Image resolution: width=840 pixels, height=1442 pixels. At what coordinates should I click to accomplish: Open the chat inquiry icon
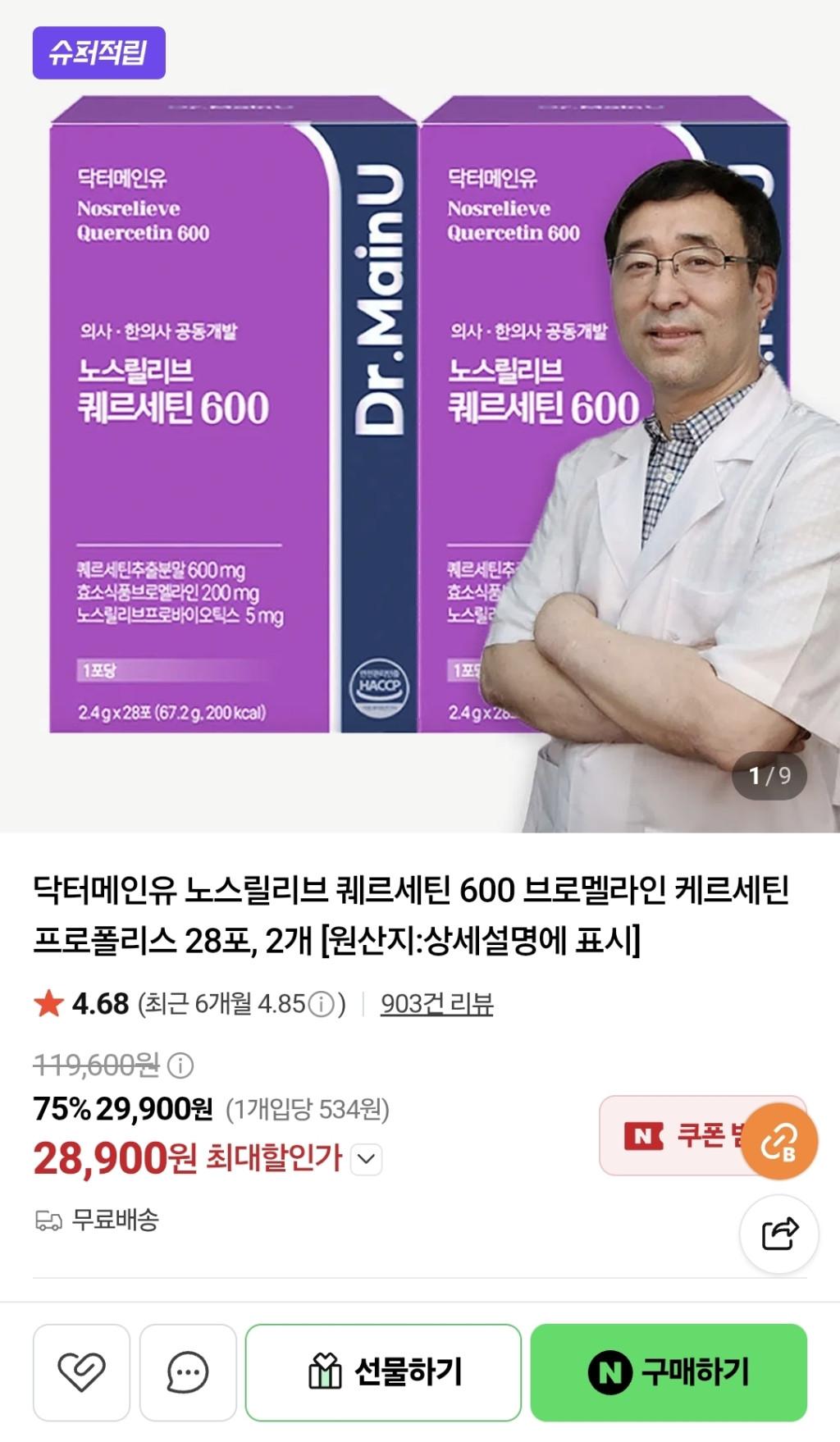point(188,1371)
